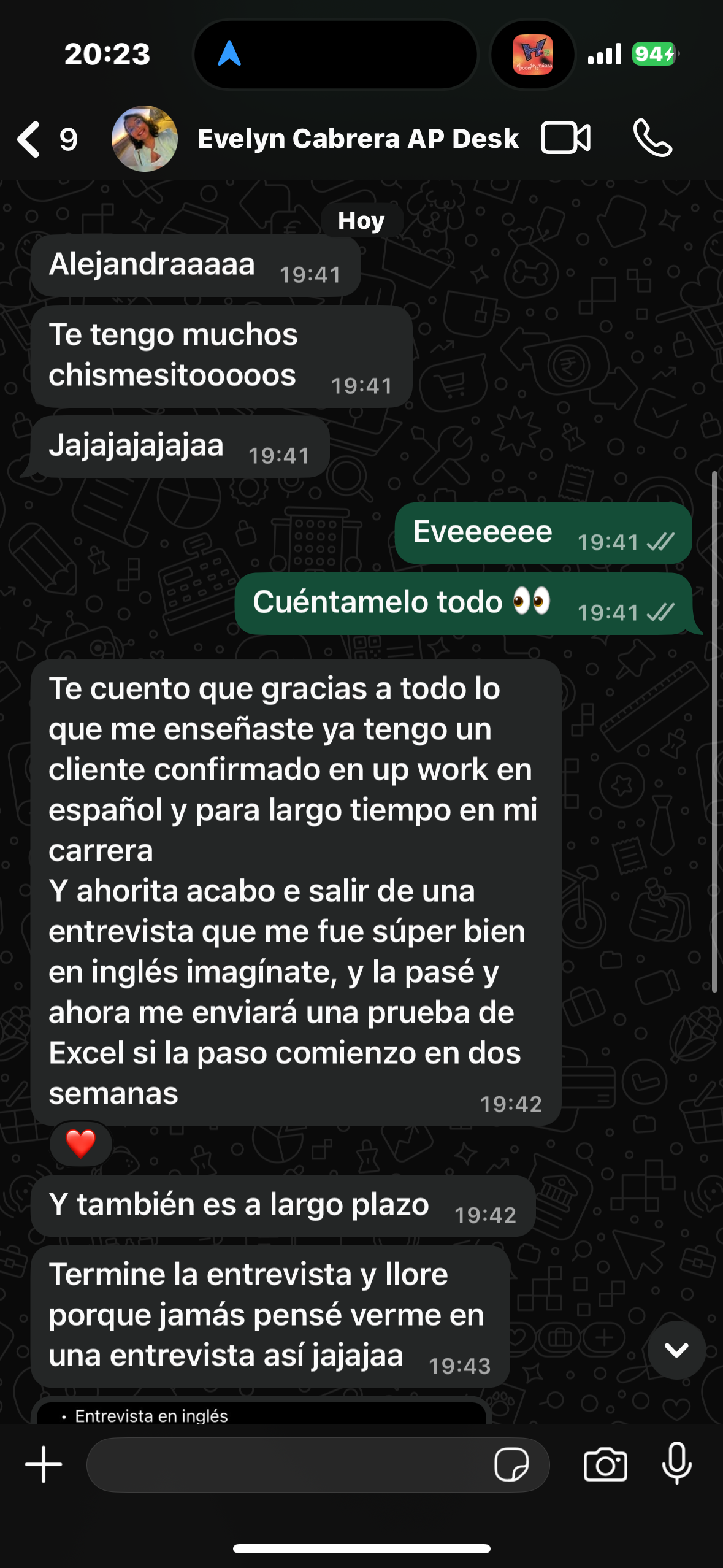Open Evelyn's profile photo
Screen dimensions: 723x1568
(145, 139)
